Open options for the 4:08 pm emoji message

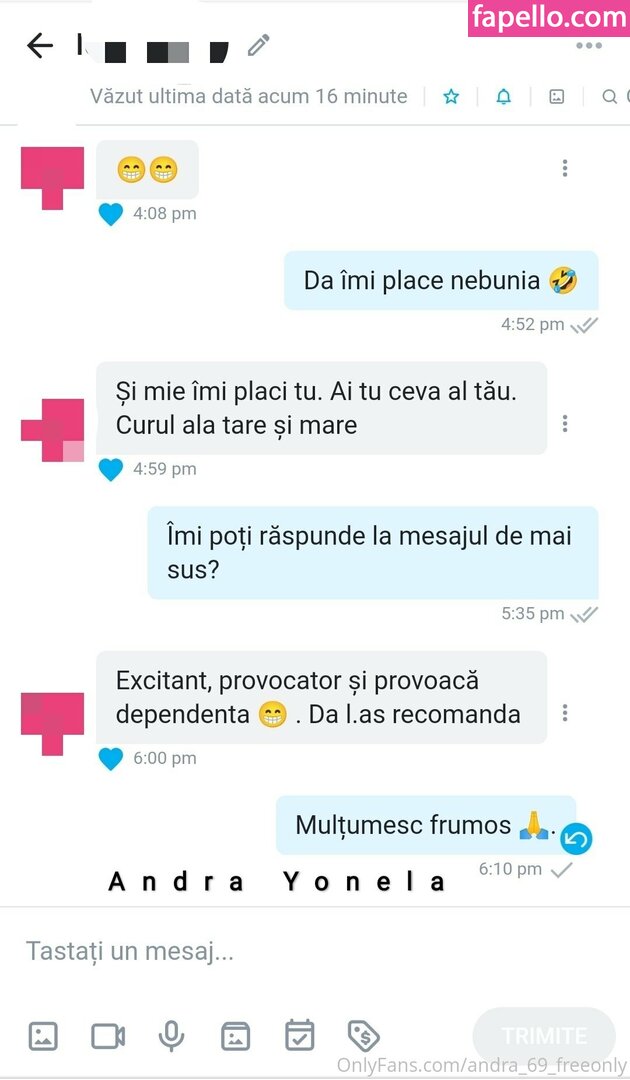(x=565, y=168)
